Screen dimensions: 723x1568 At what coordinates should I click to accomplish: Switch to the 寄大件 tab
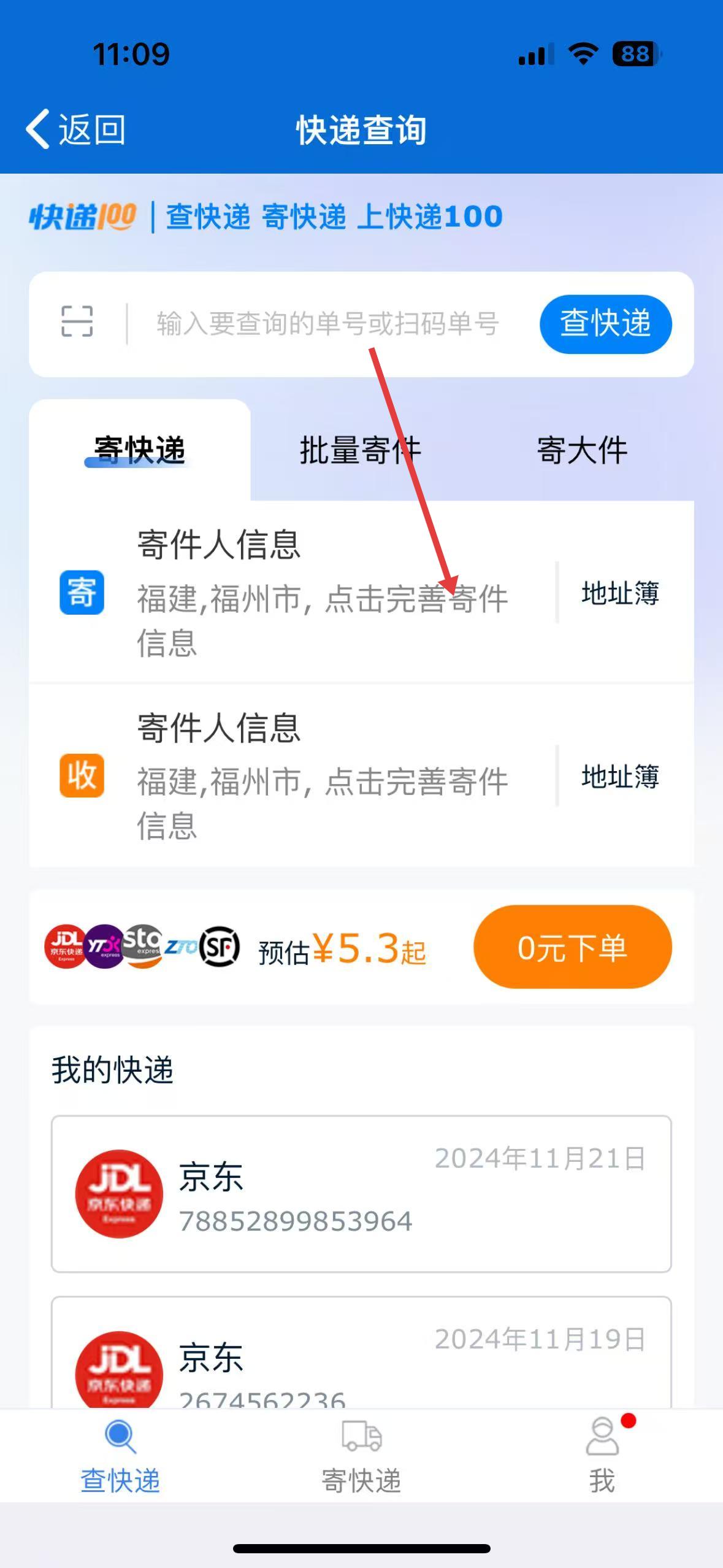[581, 451]
